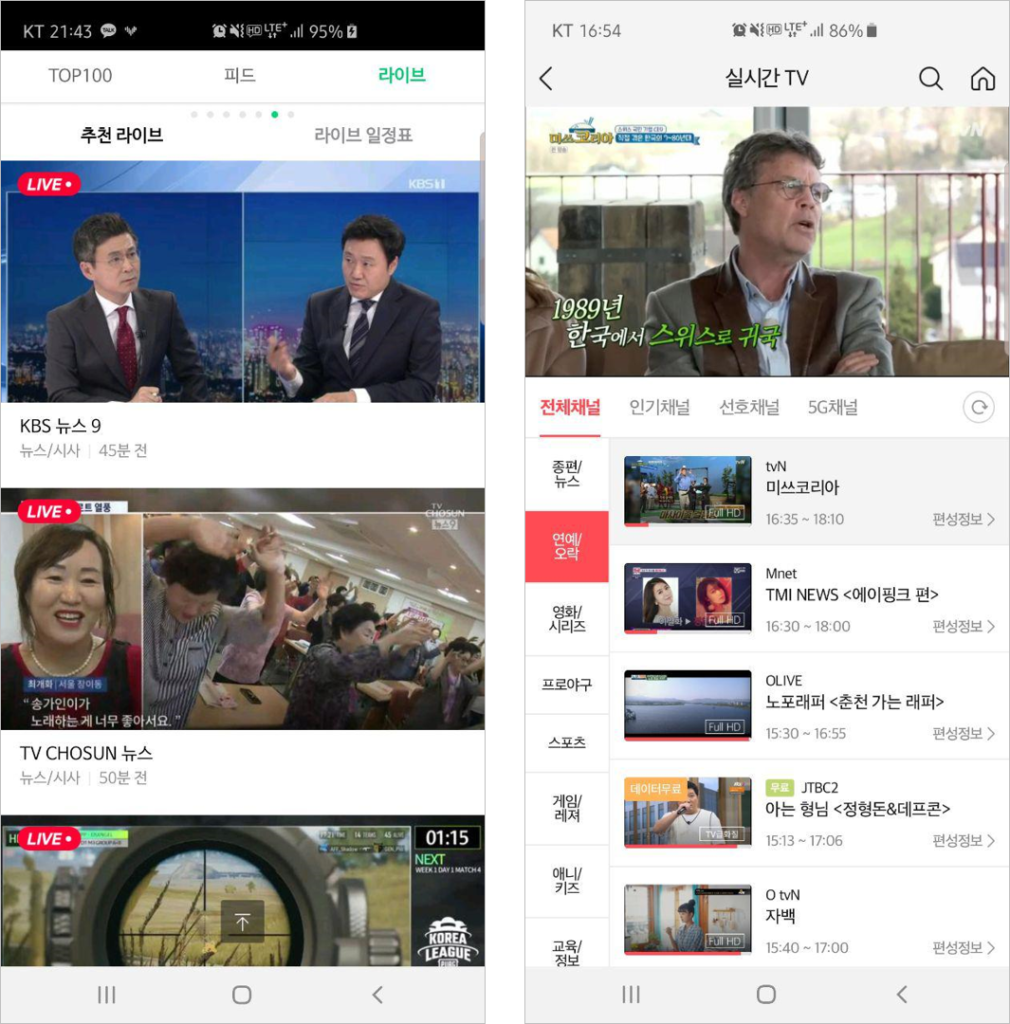The width and height of the screenshot is (1010, 1024).
Task: Tap the jump-to-top arrow button
Action: click(242, 921)
